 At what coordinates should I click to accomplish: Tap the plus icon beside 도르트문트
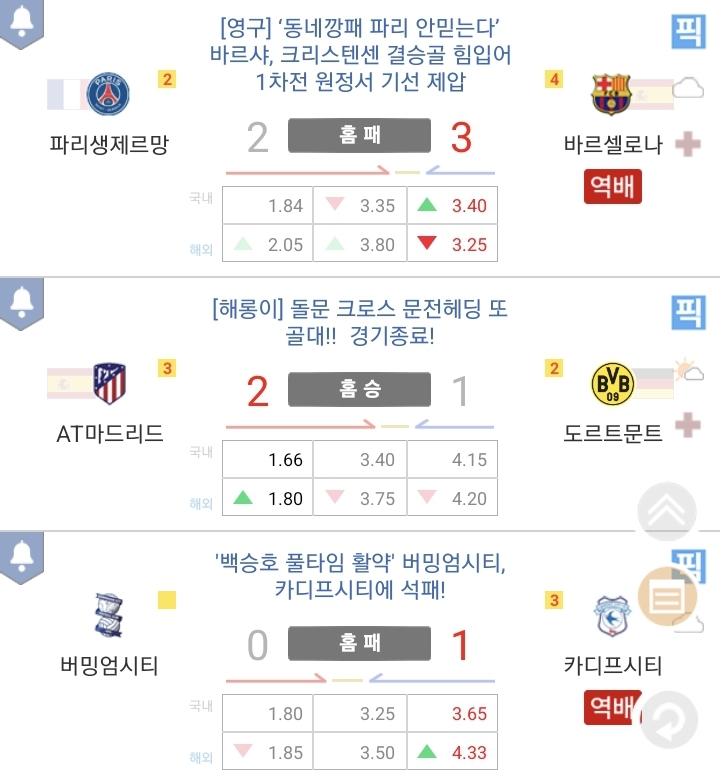coord(688,425)
